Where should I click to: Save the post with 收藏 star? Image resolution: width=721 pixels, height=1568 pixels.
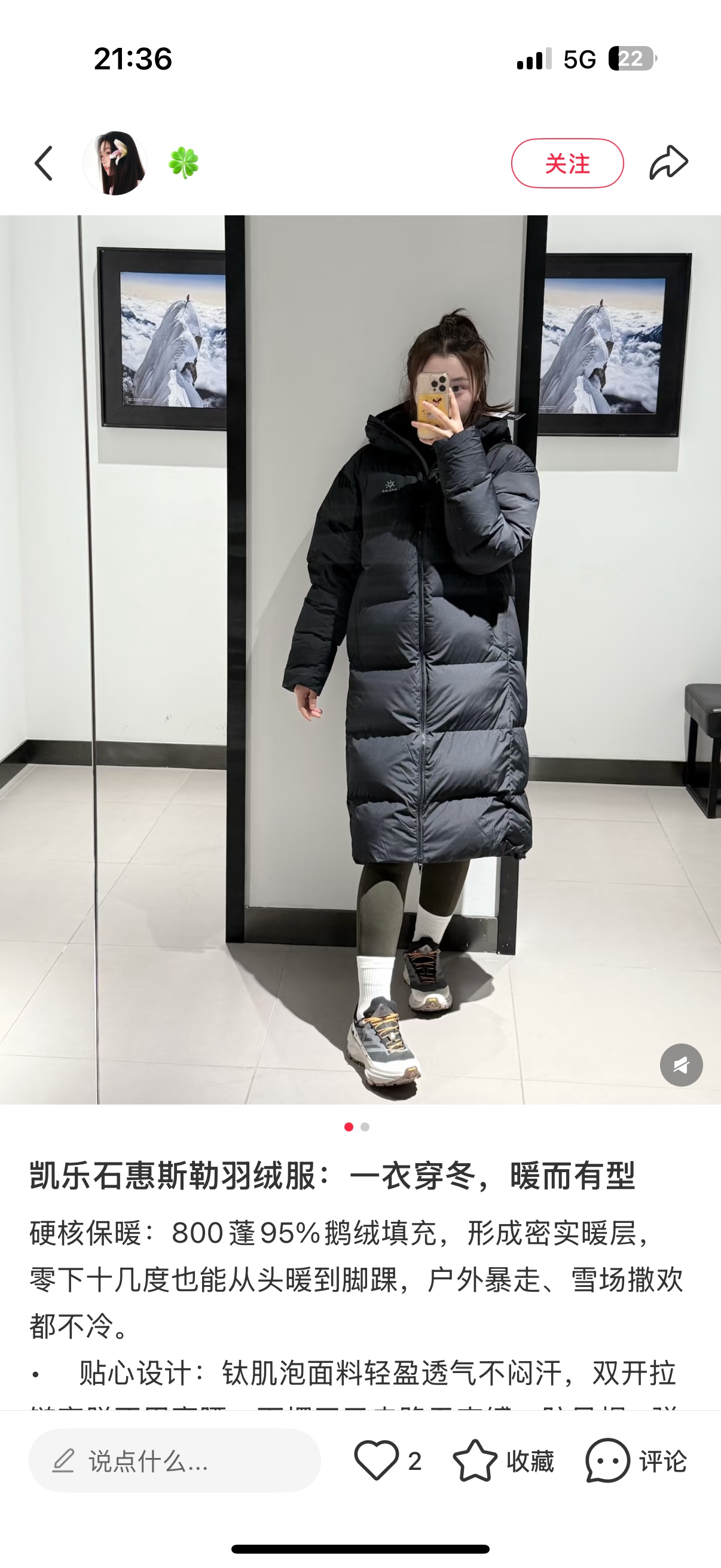[476, 1460]
